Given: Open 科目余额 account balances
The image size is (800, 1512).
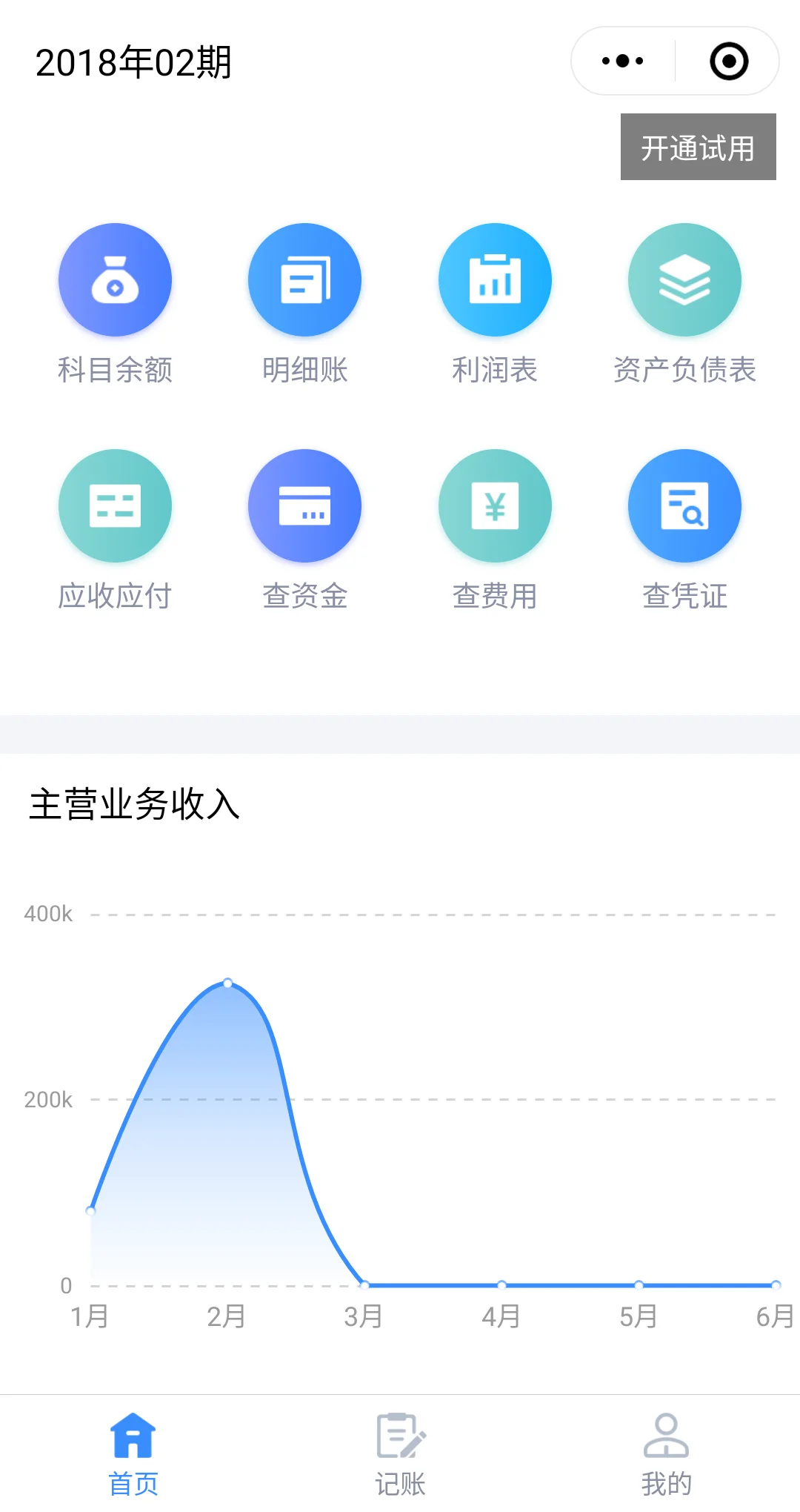Looking at the screenshot, I should click(x=115, y=280).
